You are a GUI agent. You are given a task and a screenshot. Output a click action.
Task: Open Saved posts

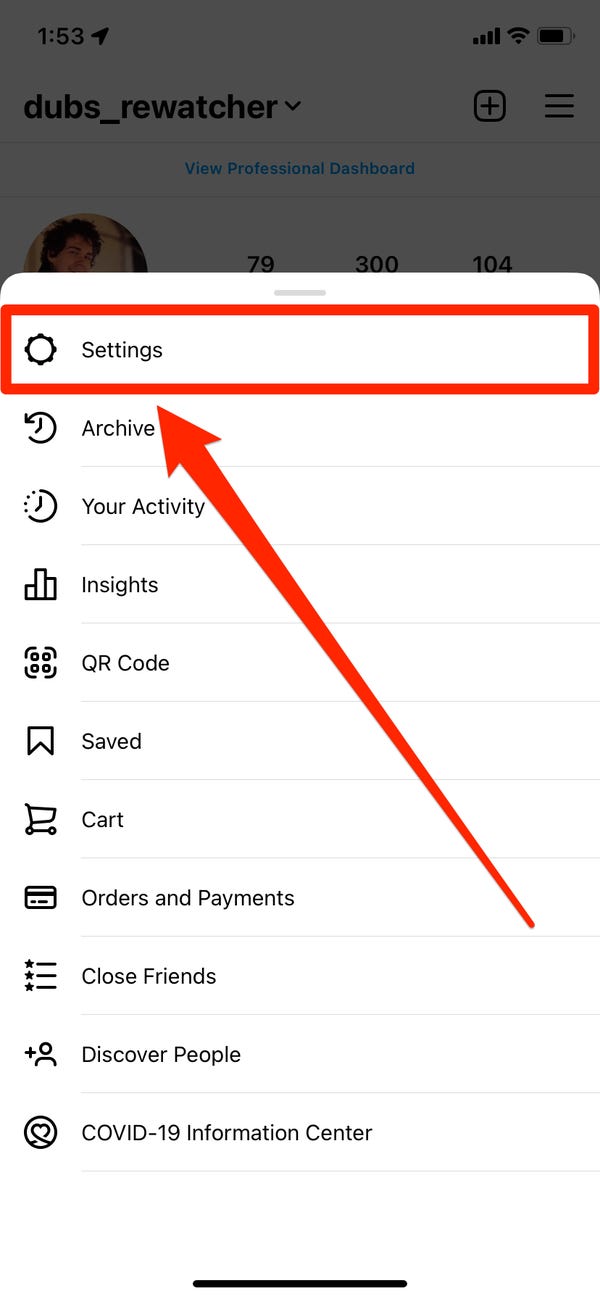(x=111, y=741)
